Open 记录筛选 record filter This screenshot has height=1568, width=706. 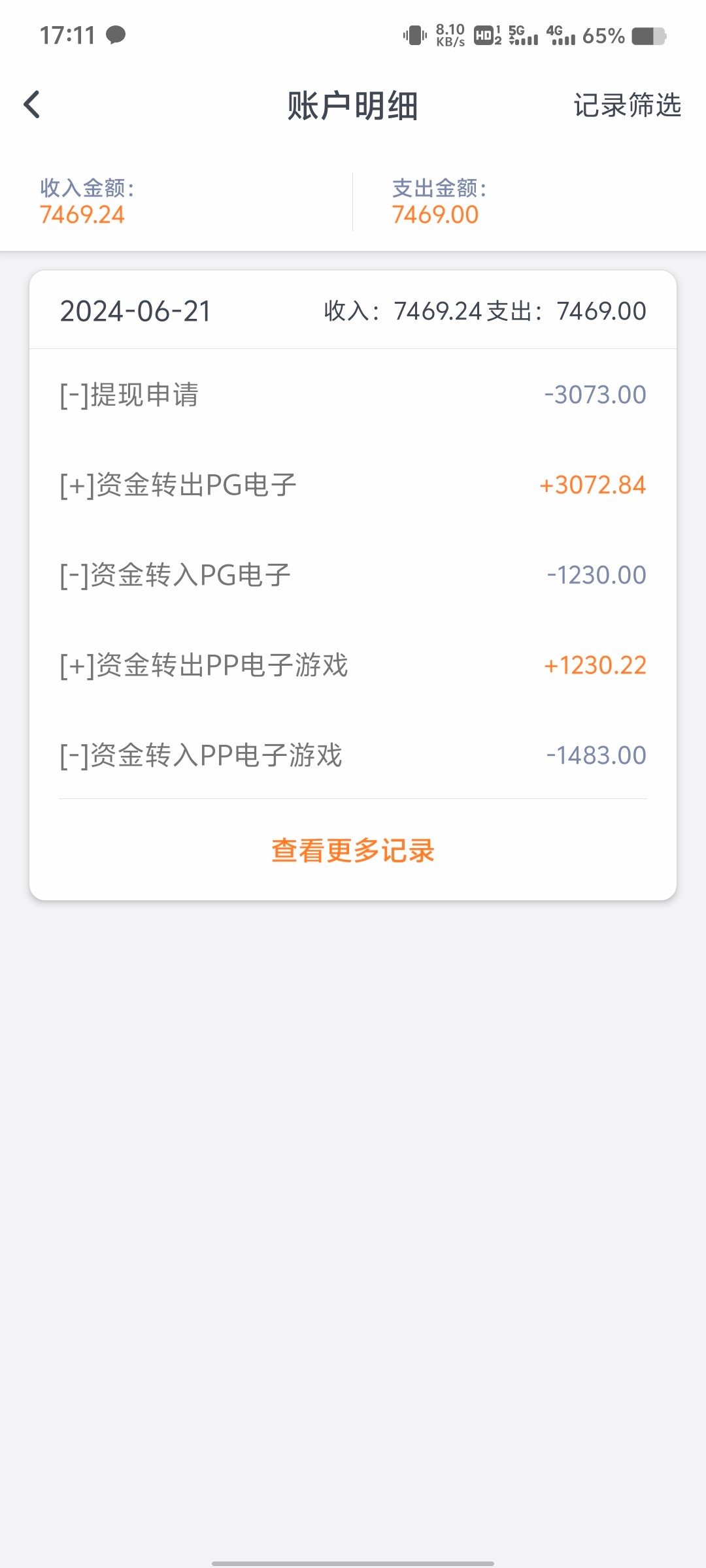627,105
